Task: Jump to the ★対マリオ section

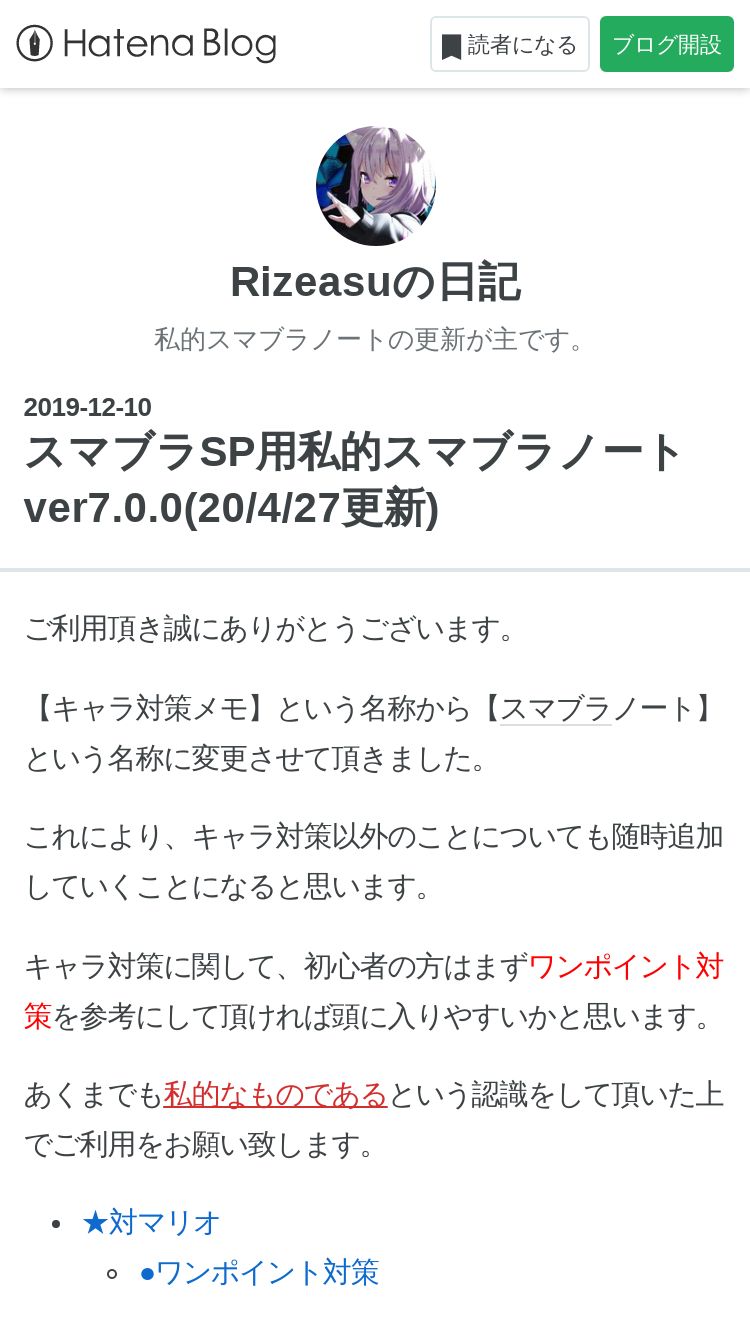Action: pyautogui.click(x=152, y=1222)
